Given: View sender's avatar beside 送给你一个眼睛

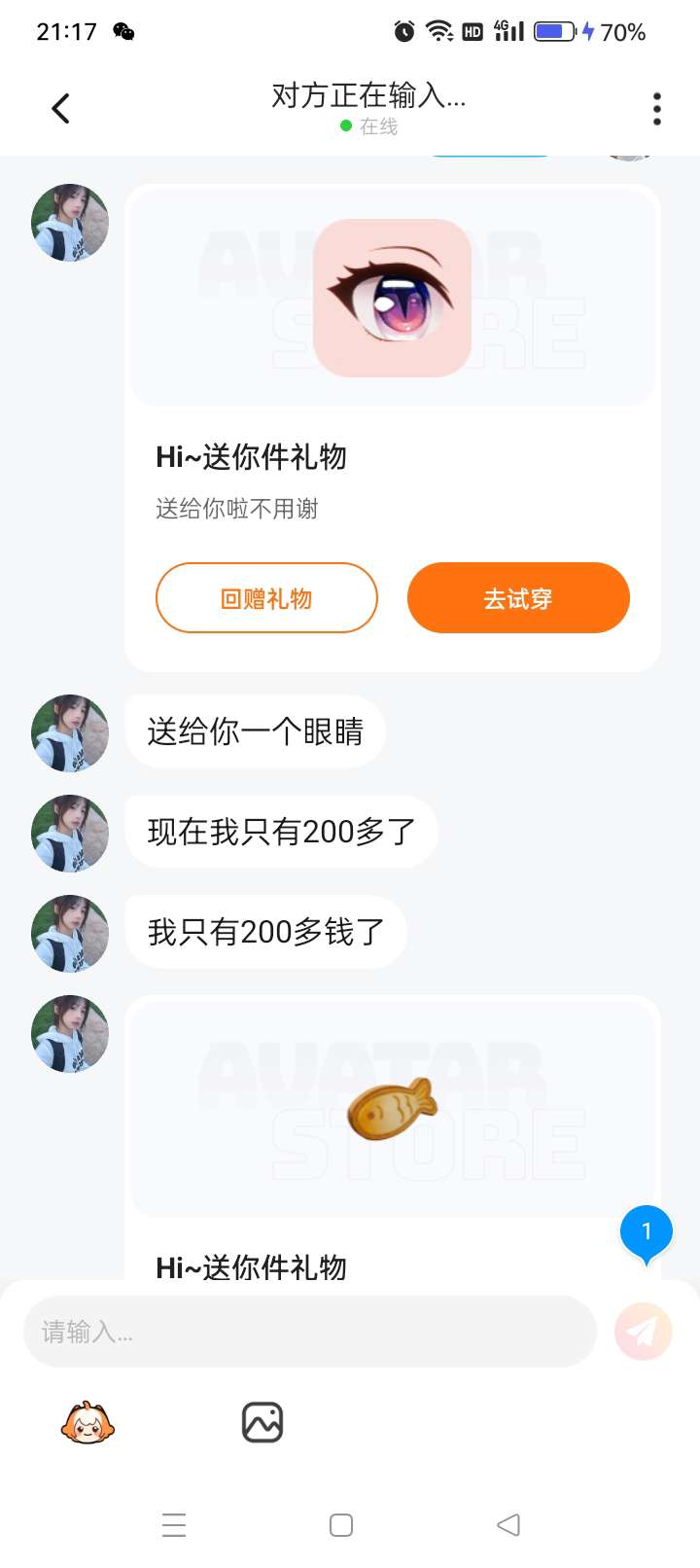Looking at the screenshot, I should (x=70, y=733).
